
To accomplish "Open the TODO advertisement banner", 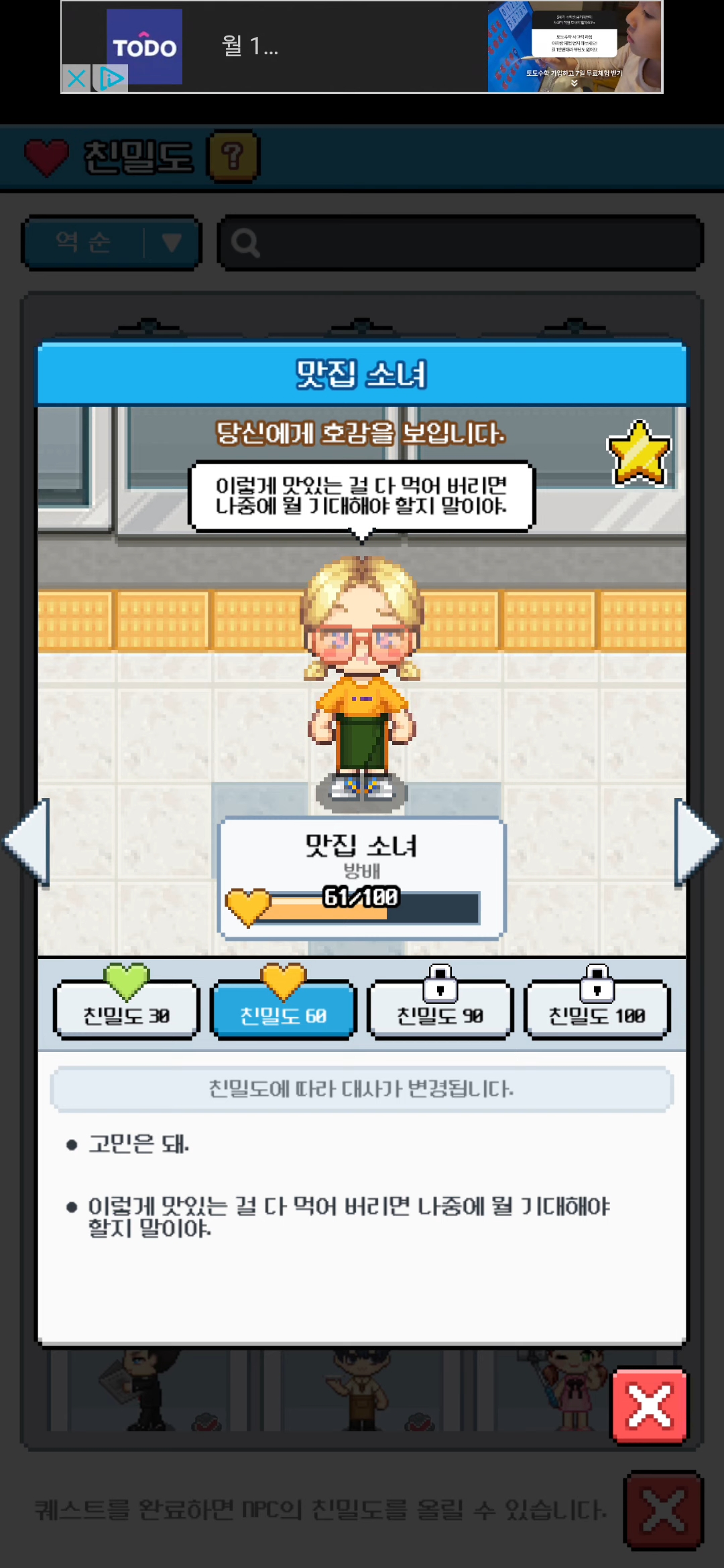I will pyautogui.click(x=362, y=47).
